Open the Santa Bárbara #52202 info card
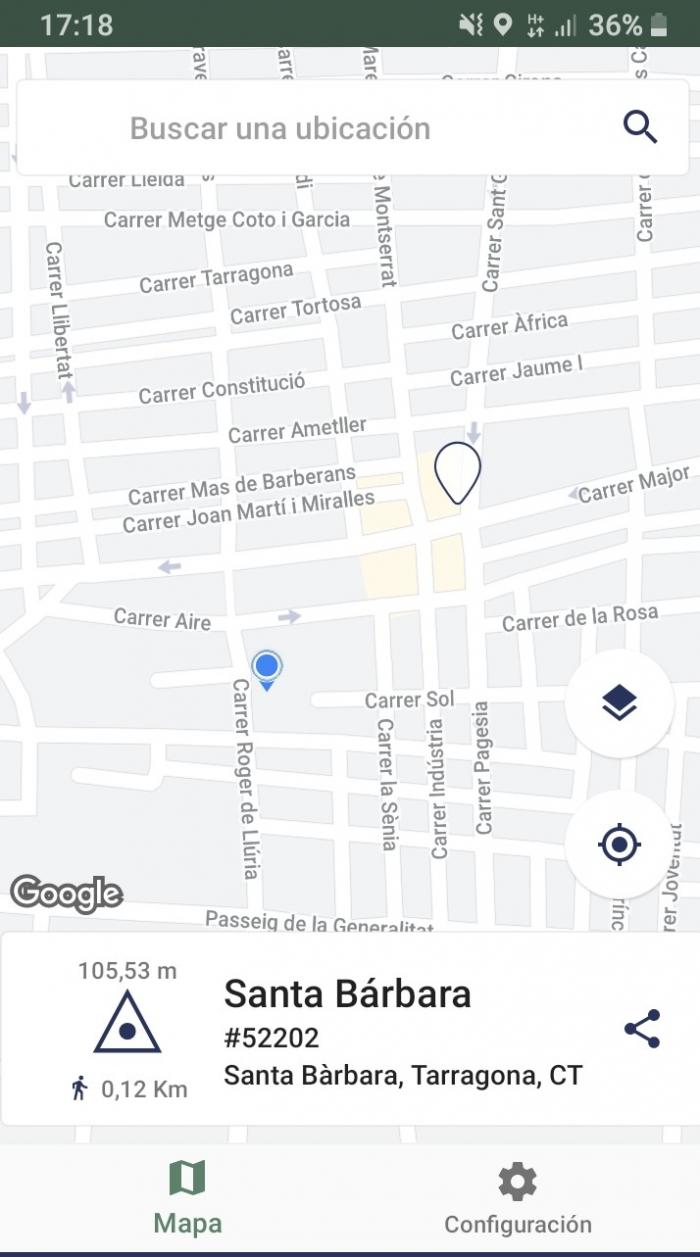700x1257 pixels. (x=350, y=1029)
